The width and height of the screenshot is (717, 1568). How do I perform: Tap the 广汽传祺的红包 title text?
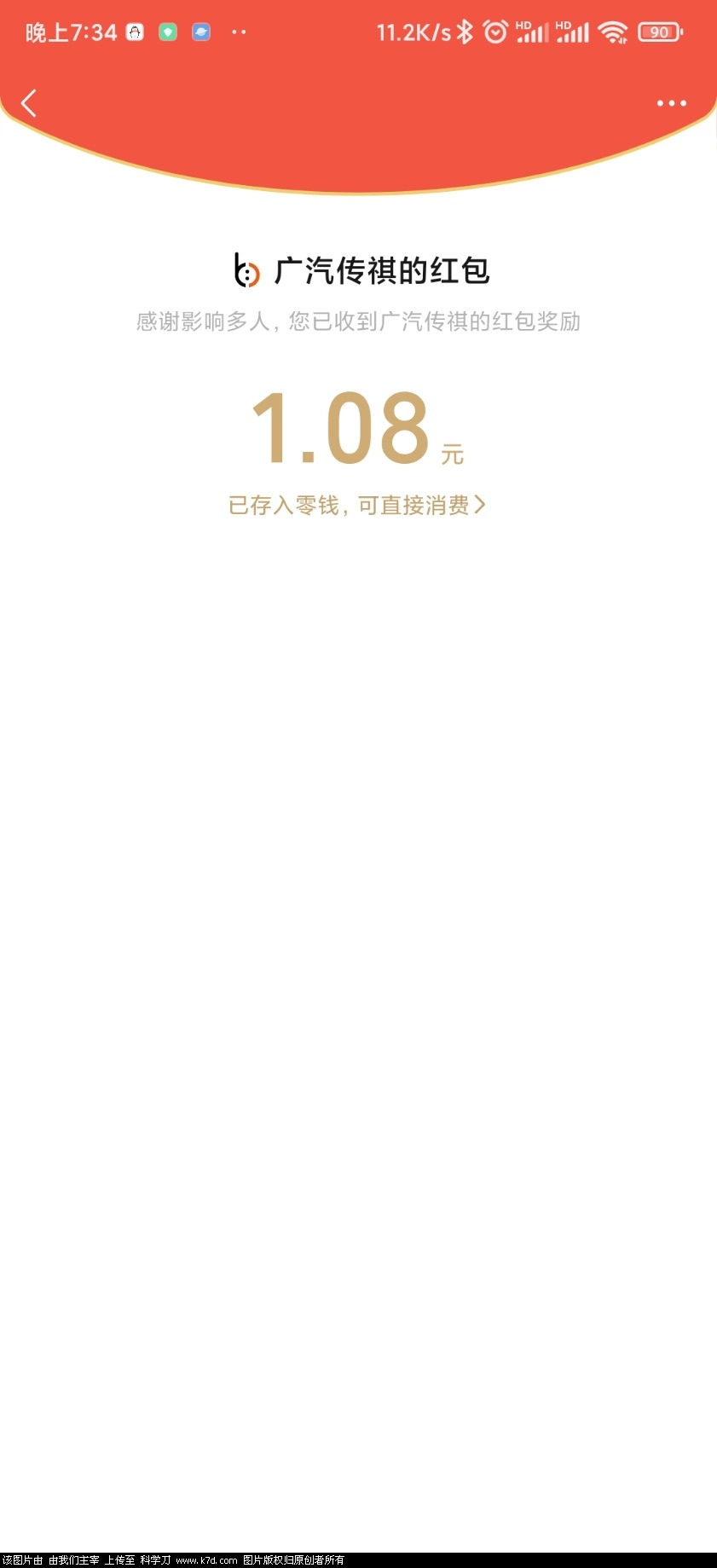click(x=382, y=271)
